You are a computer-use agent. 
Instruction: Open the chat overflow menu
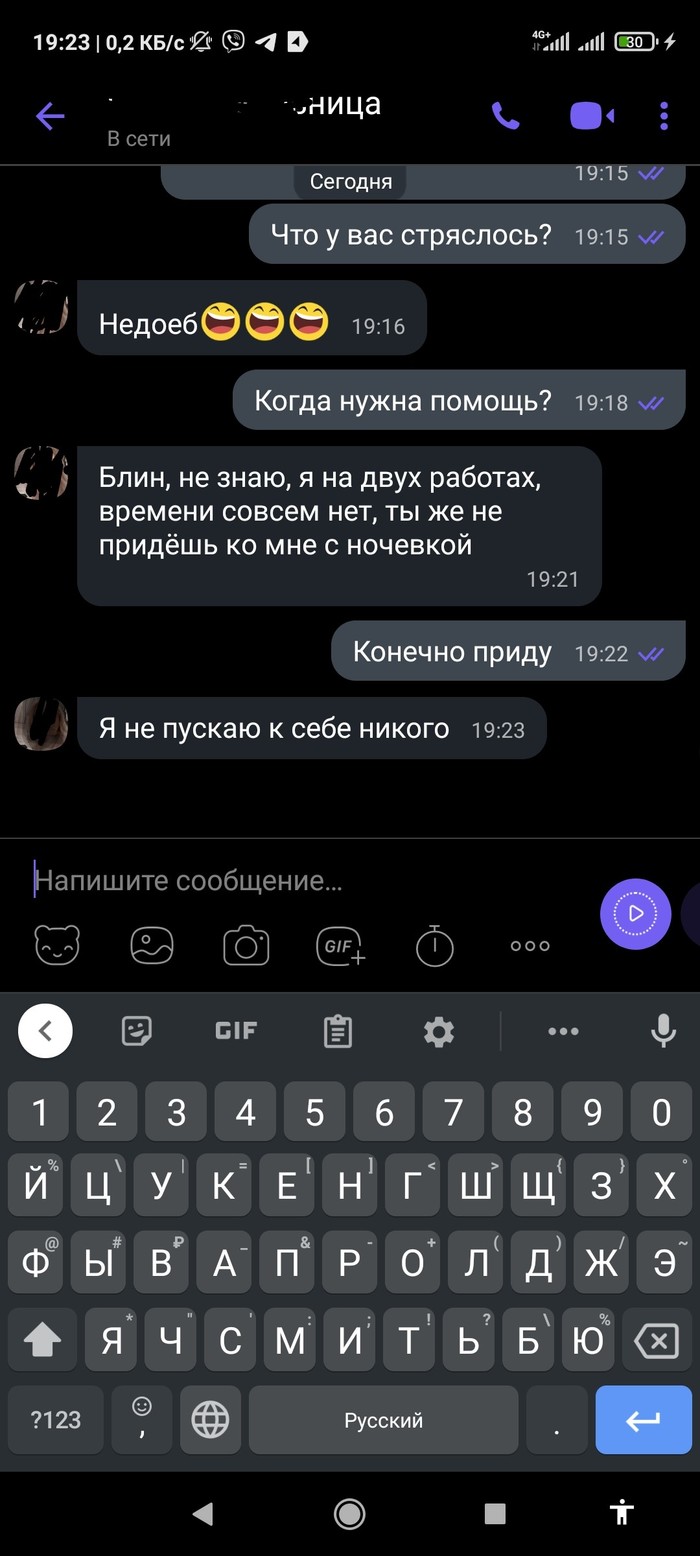pos(664,117)
